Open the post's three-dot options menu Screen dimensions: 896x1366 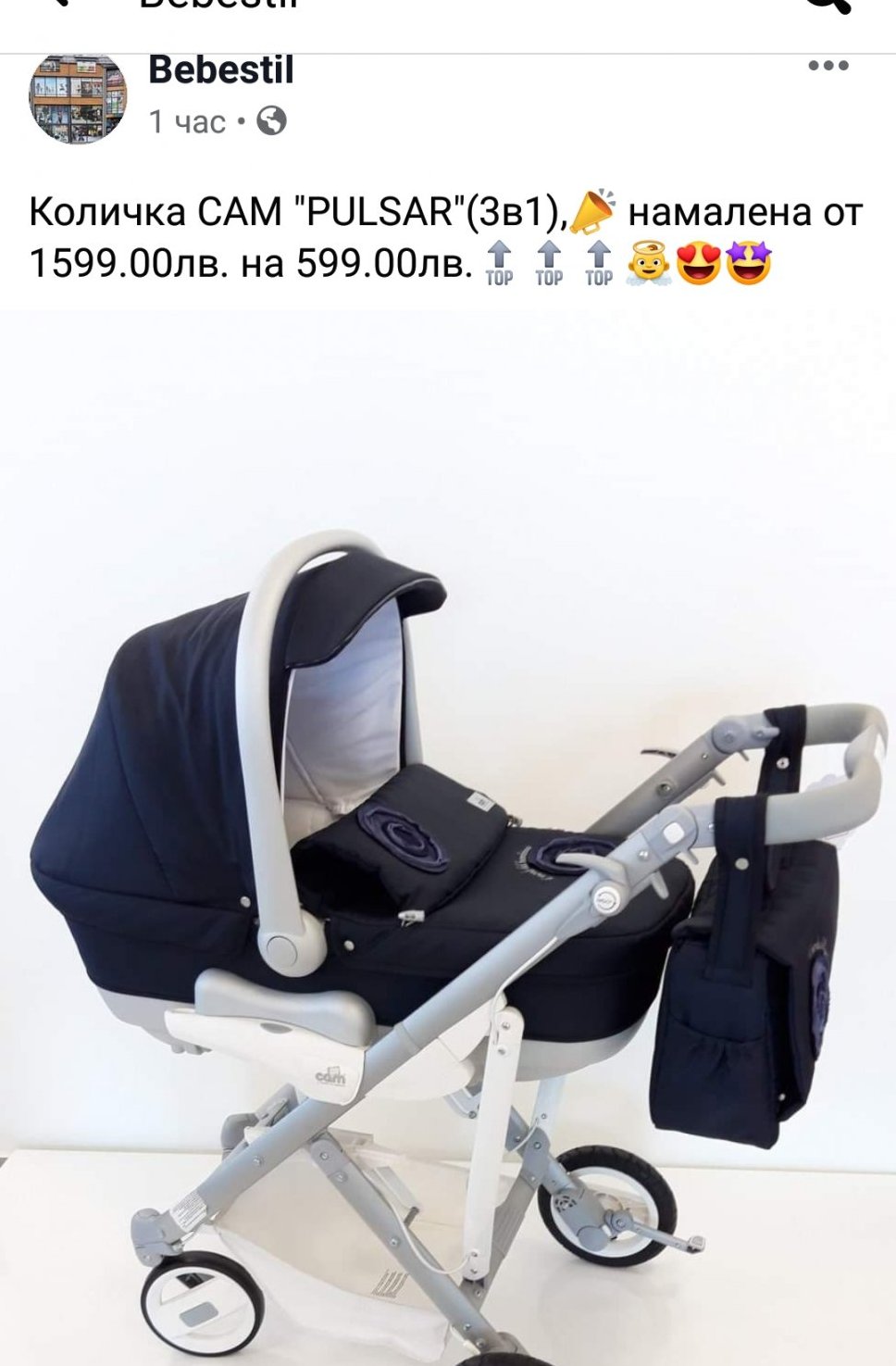coord(828,66)
